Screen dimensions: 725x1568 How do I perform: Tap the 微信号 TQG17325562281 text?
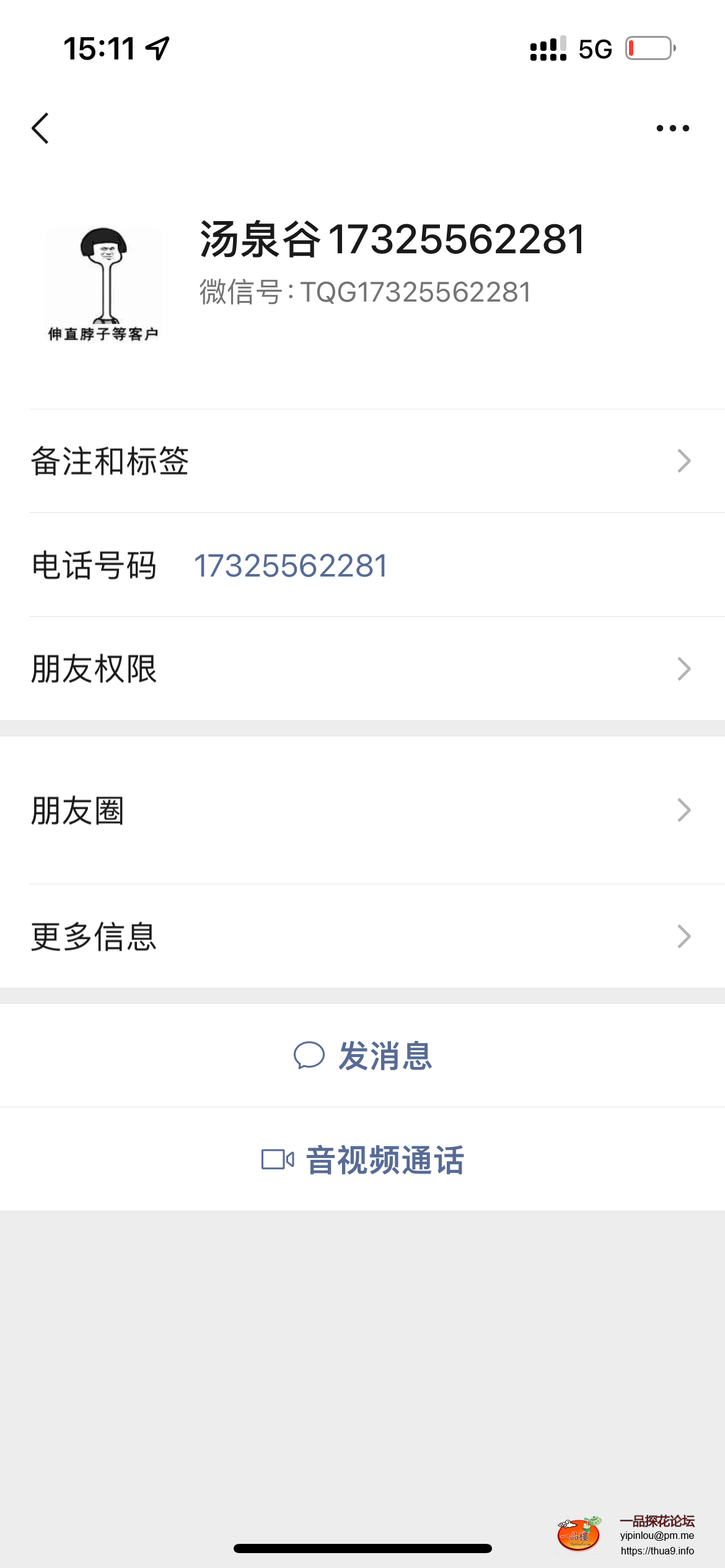point(364,292)
